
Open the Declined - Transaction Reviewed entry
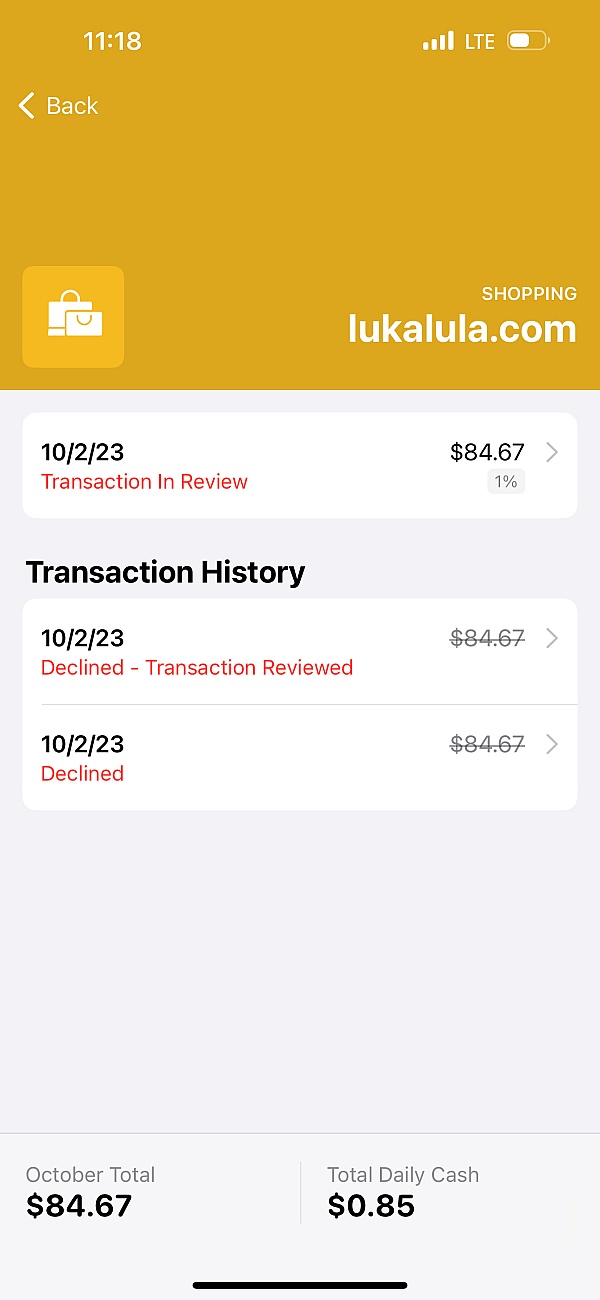pyautogui.click(x=300, y=652)
